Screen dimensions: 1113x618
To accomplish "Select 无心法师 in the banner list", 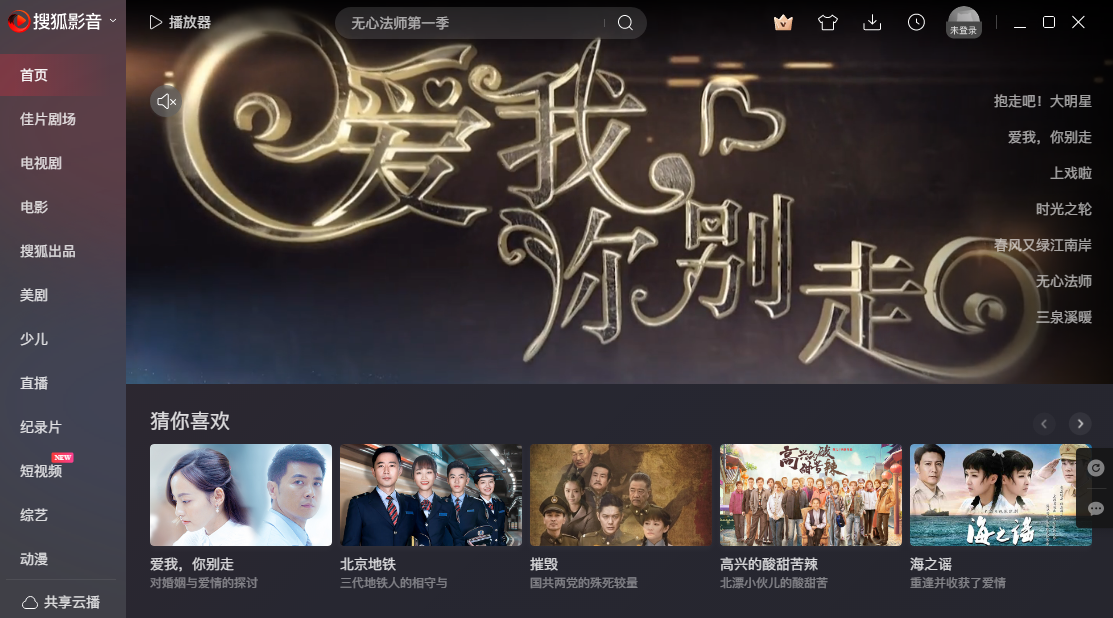I will pos(1063,281).
